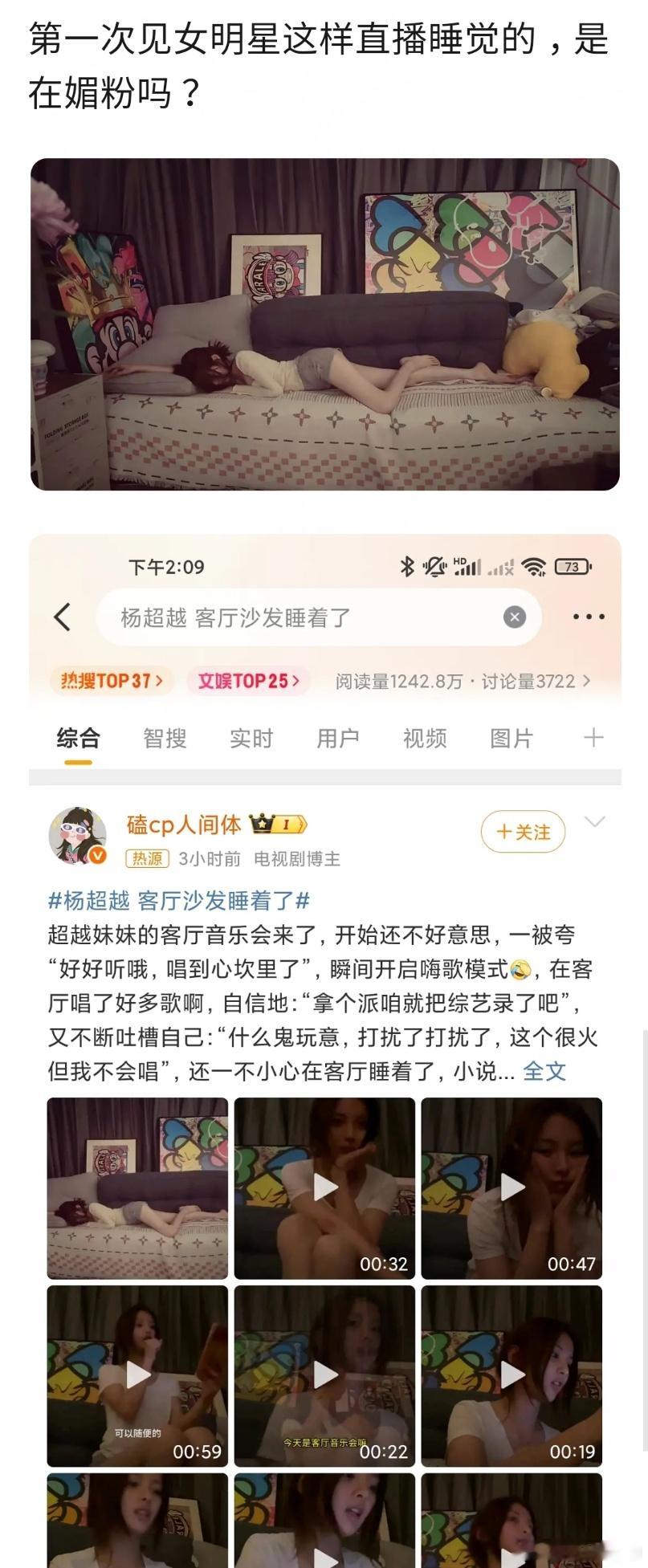
Task: Open the chevron next to the follow button
Action: click(x=594, y=823)
